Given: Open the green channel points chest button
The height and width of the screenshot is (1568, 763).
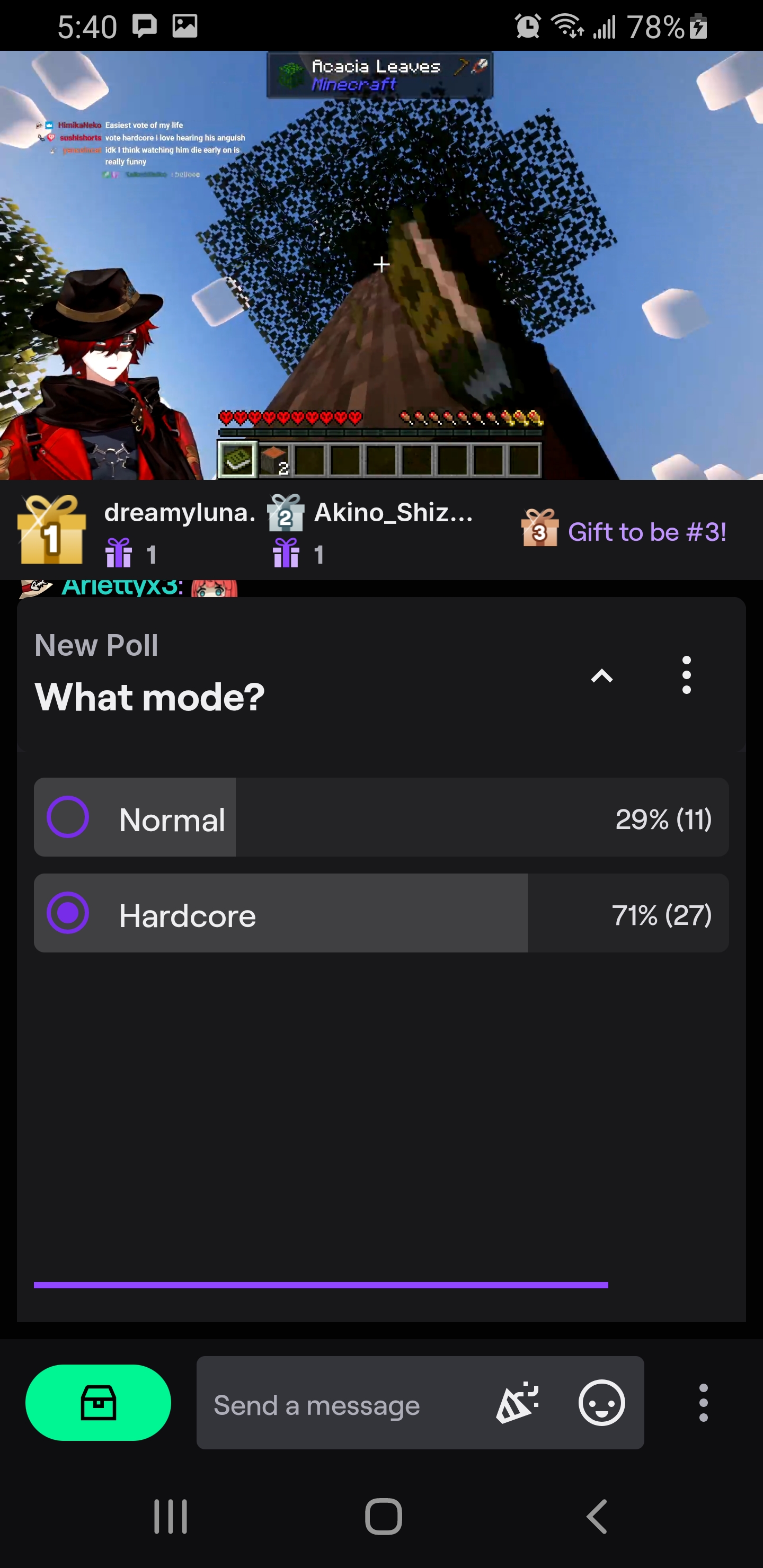Looking at the screenshot, I should coord(98,1402).
